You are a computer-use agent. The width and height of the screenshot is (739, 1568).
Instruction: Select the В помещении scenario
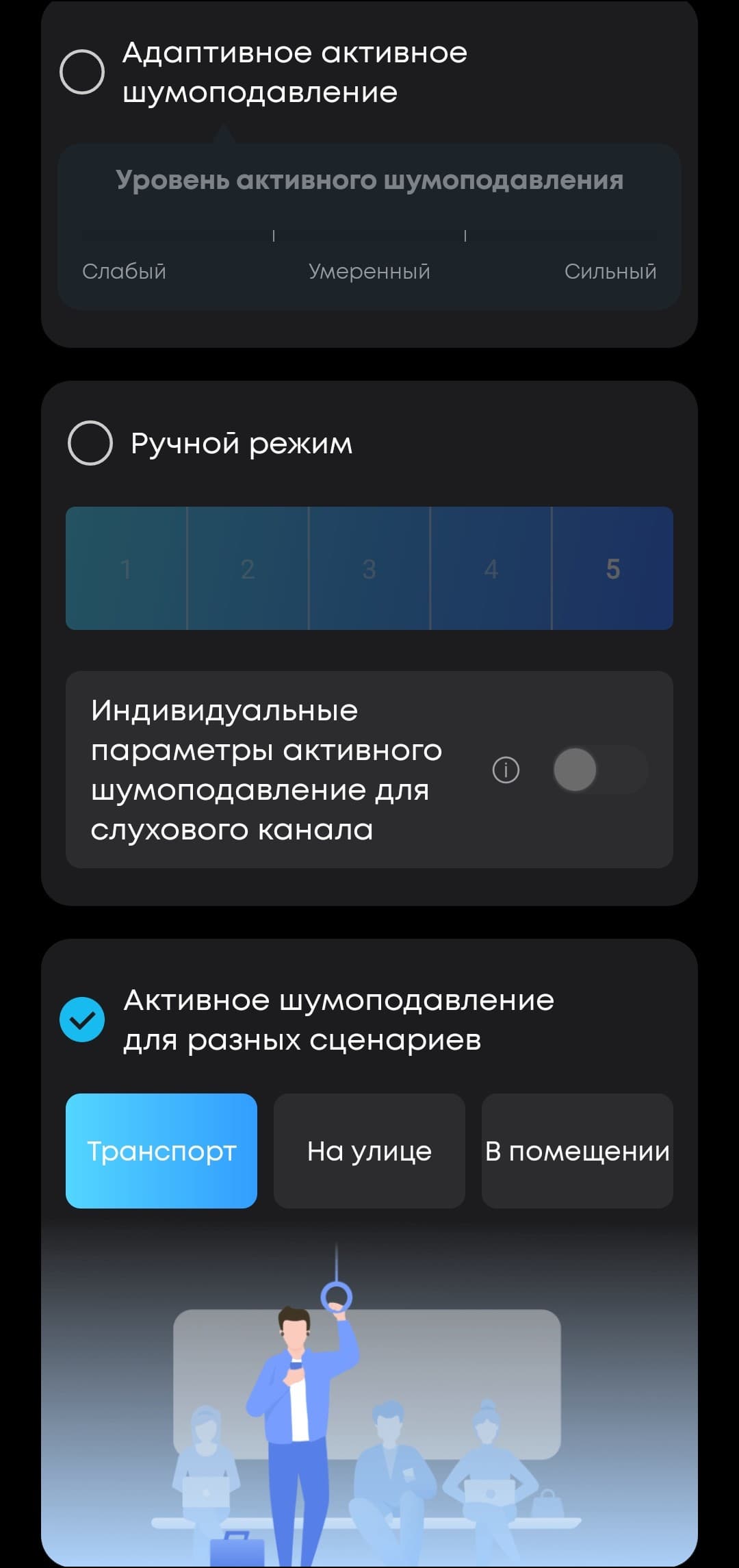578,1151
